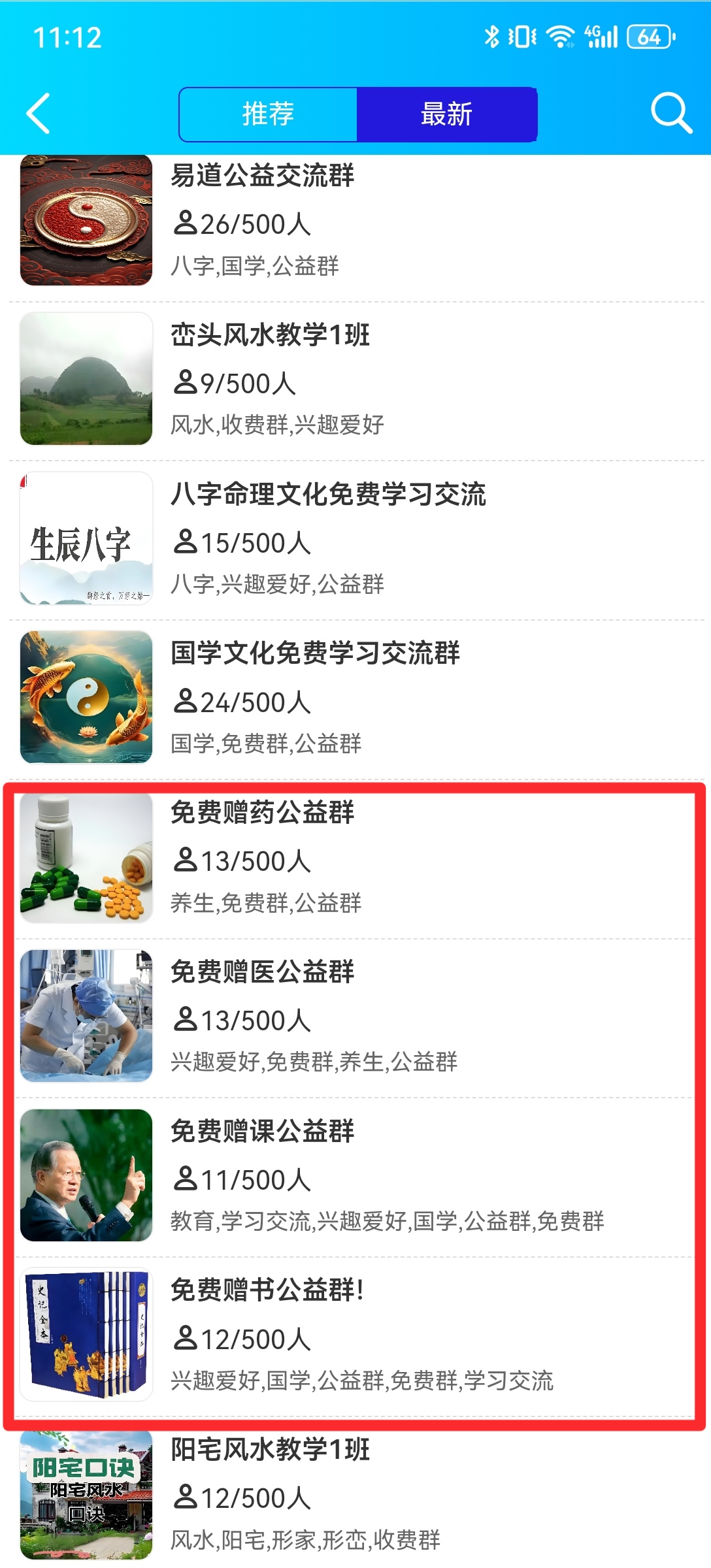Tap the 免费赠药公益群 row
The image size is (711, 1568).
coord(355,858)
